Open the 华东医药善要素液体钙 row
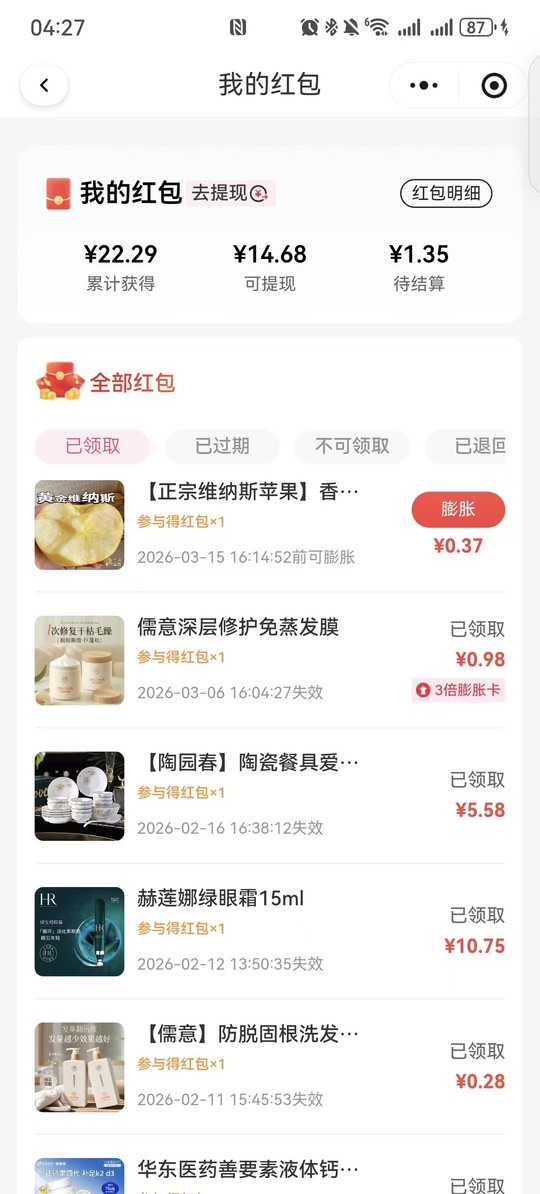 point(270,1173)
